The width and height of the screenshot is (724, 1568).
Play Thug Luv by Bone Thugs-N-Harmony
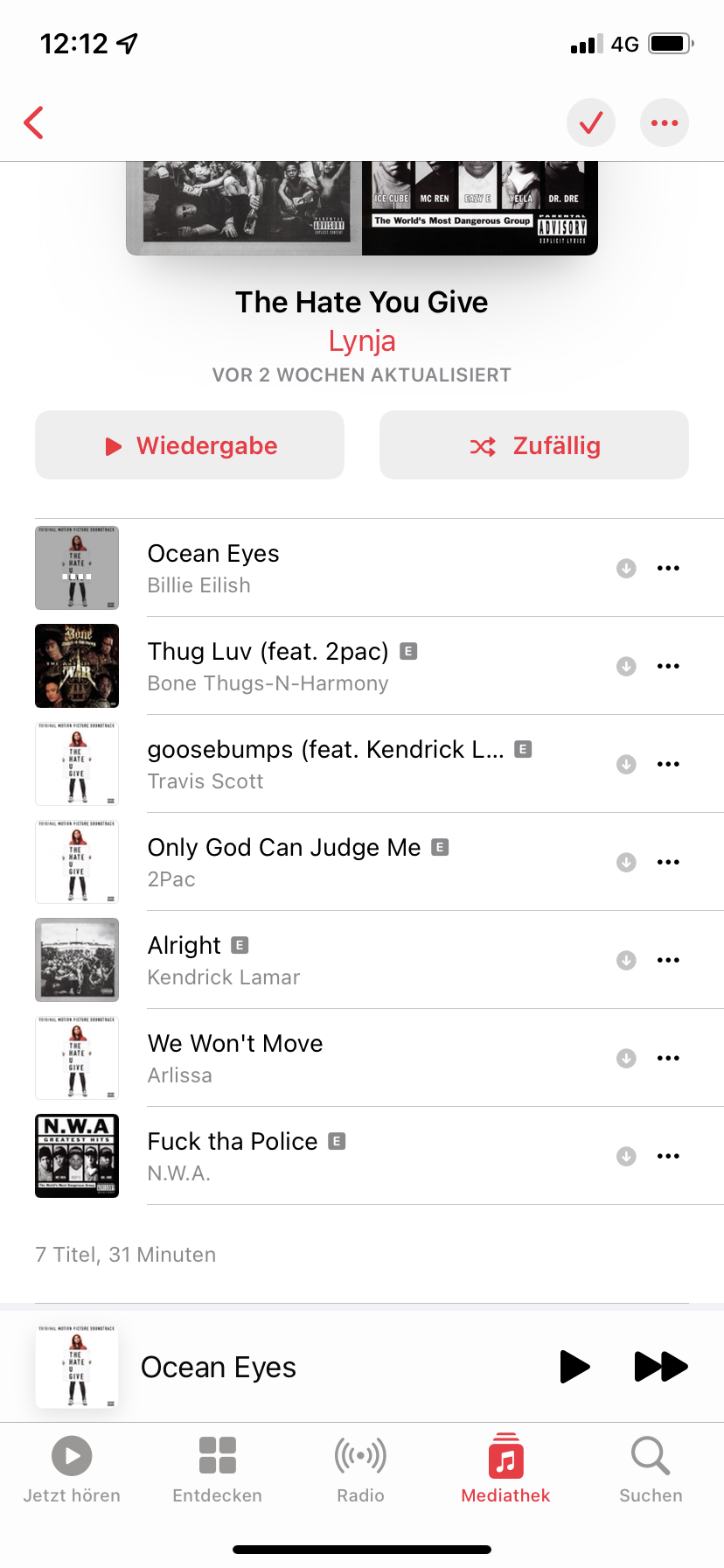click(268, 666)
